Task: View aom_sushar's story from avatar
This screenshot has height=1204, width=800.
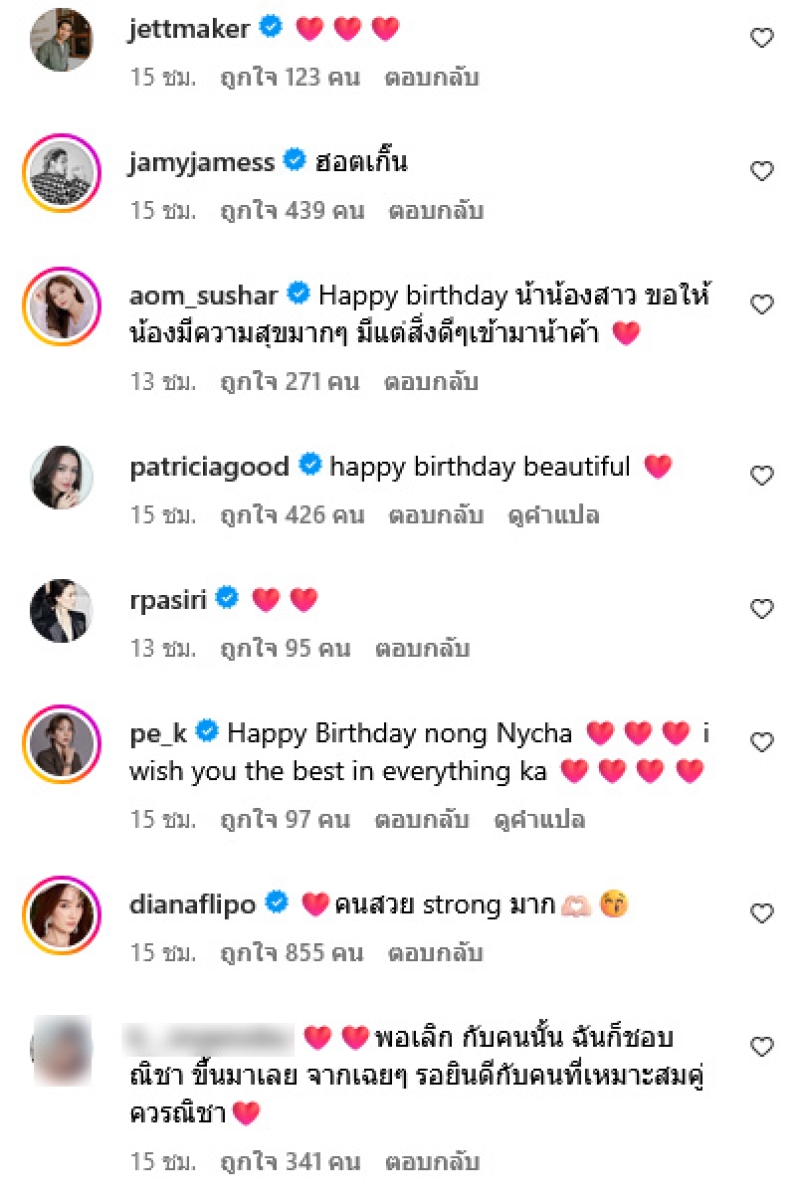Action: (x=62, y=304)
